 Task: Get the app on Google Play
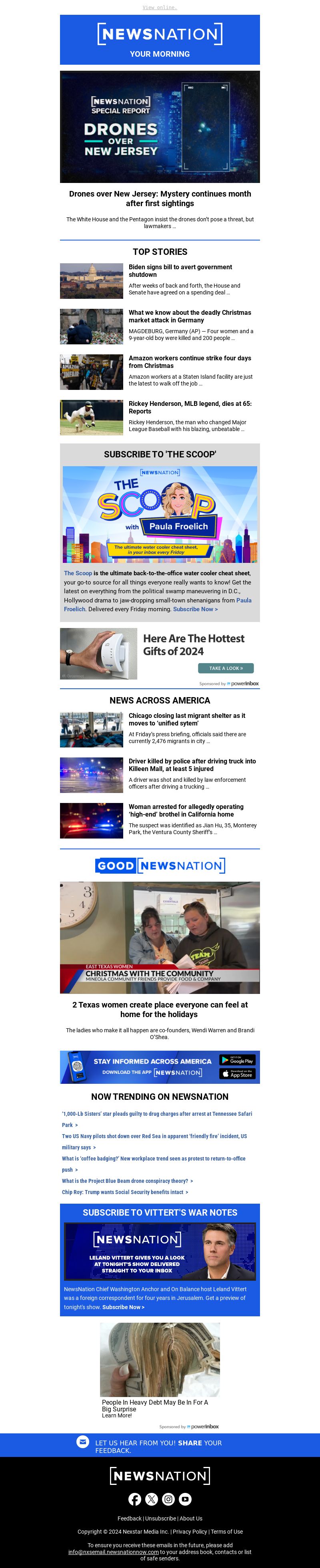point(237,1060)
